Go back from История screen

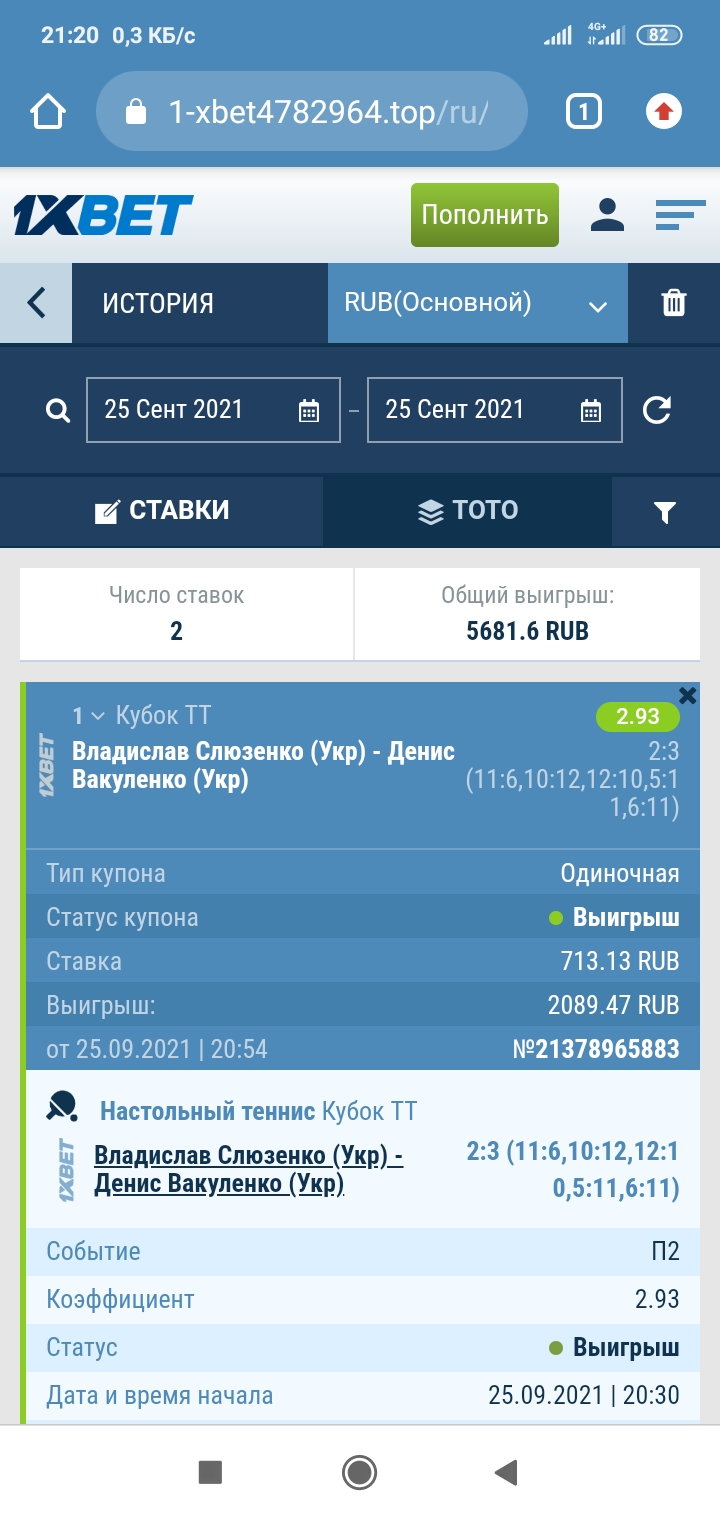coord(36,303)
